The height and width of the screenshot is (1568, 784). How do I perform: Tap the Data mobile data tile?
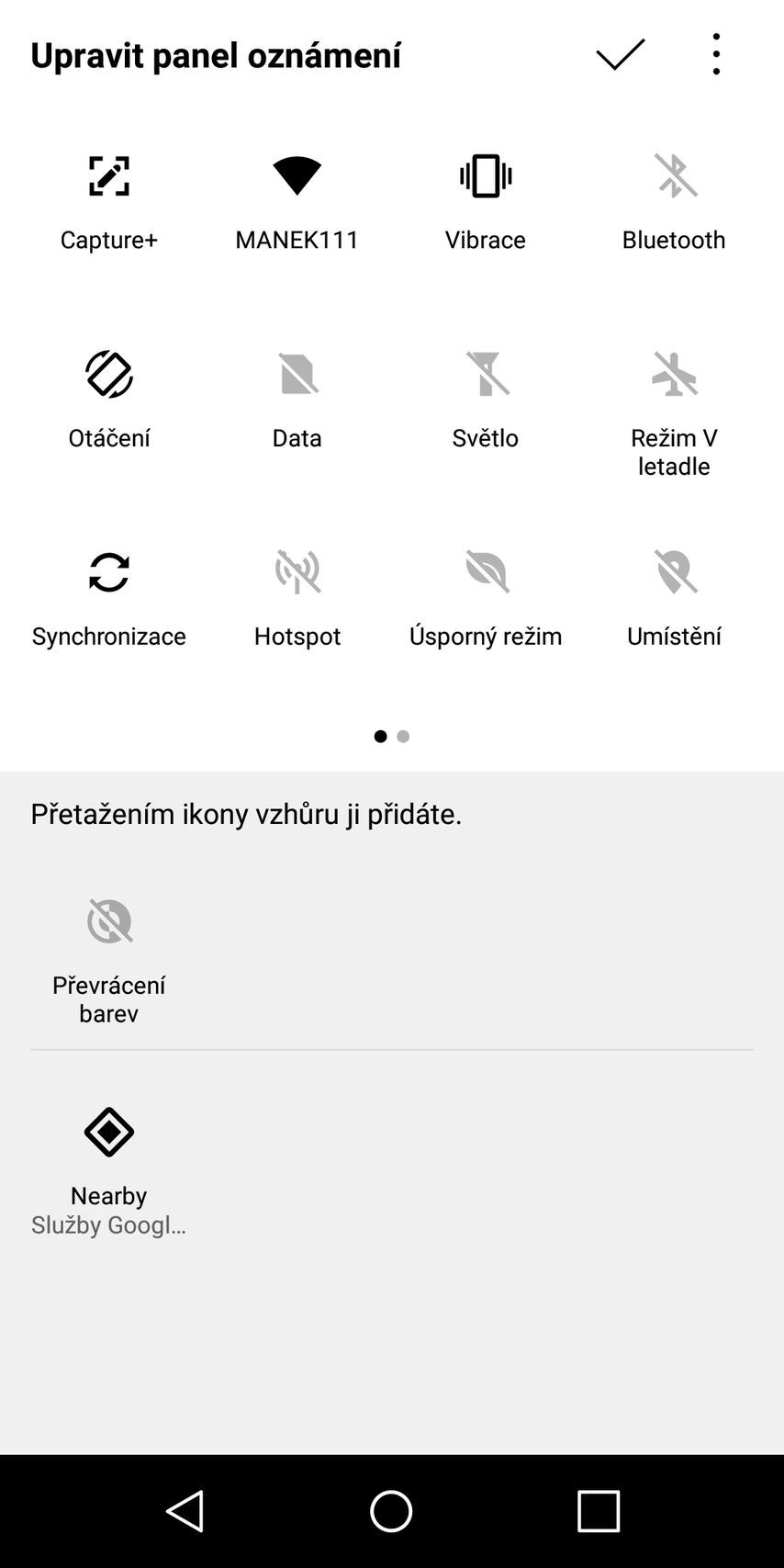point(297,372)
